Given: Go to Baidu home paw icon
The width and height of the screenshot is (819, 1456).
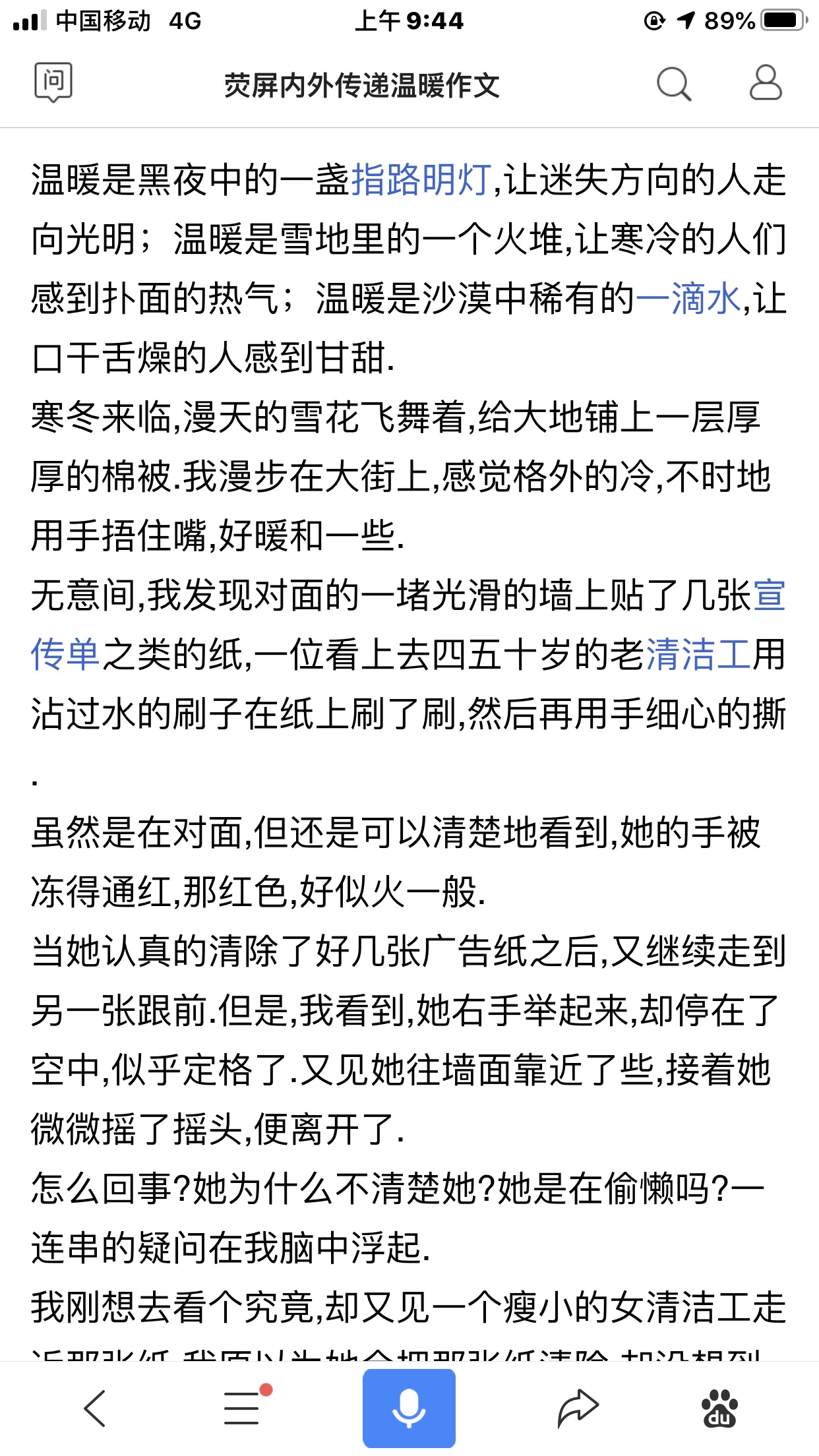Looking at the screenshot, I should click(719, 1408).
